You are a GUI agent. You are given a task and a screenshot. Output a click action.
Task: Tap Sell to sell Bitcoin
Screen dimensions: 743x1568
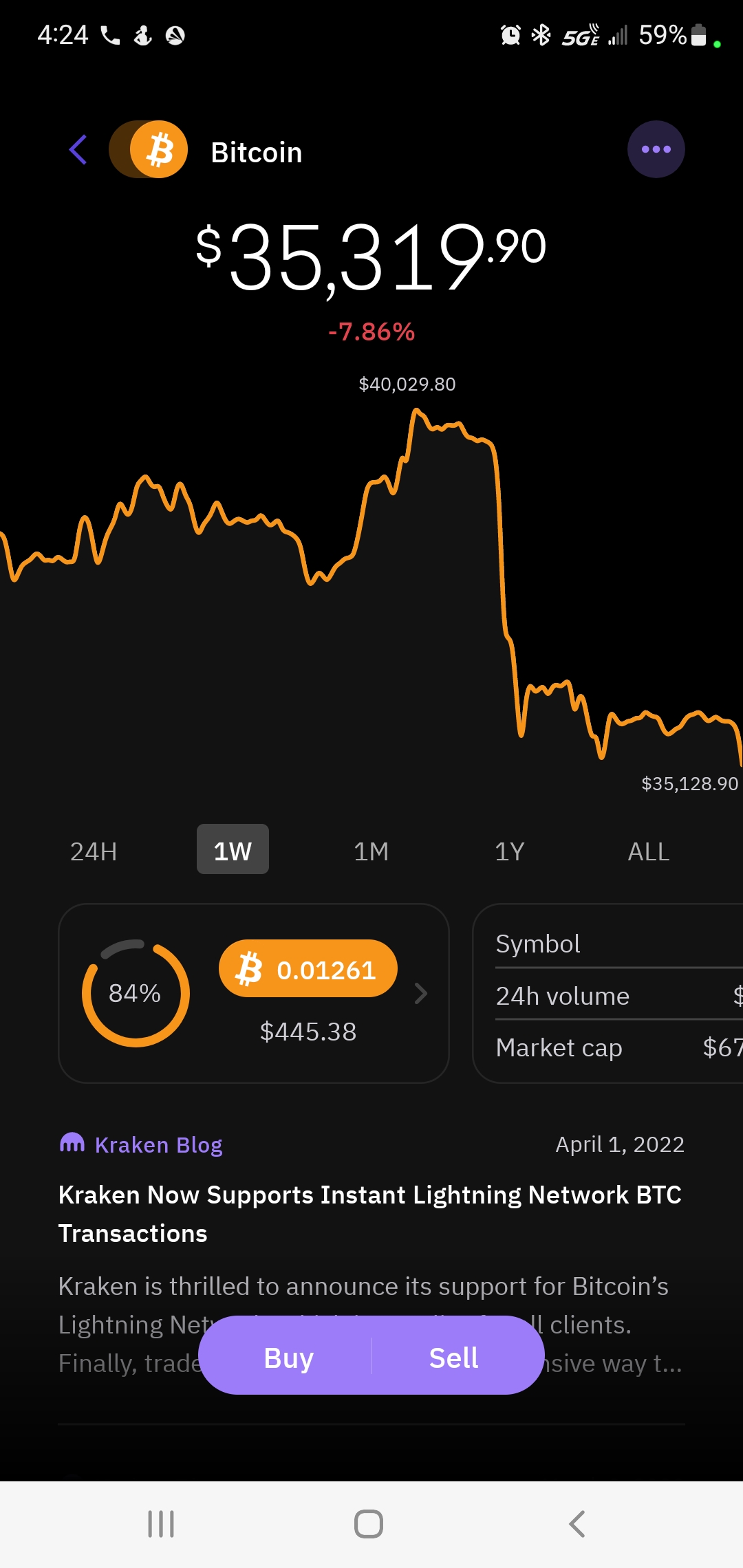point(453,1358)
